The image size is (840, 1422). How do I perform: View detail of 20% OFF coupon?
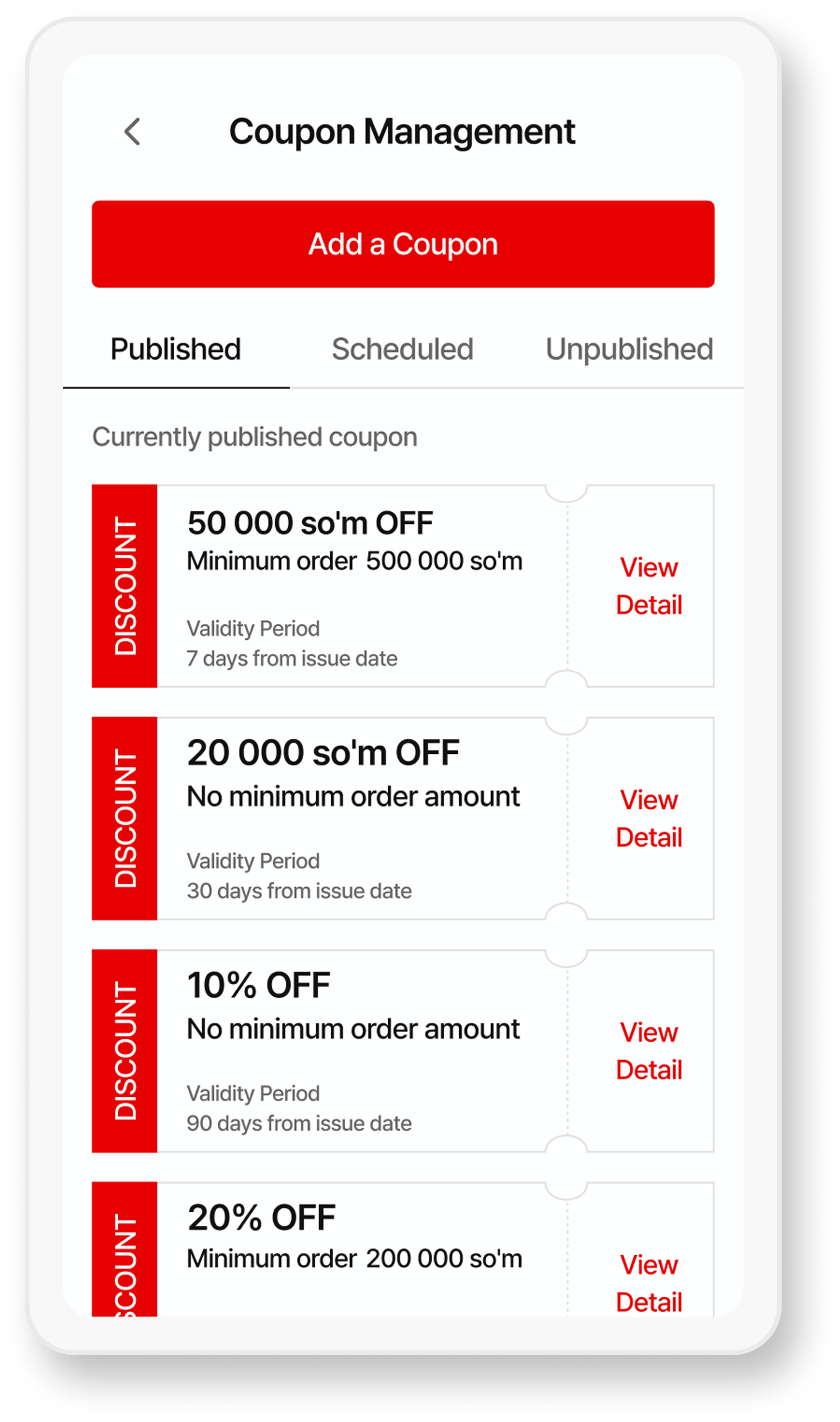click(x=648, y=1283)
